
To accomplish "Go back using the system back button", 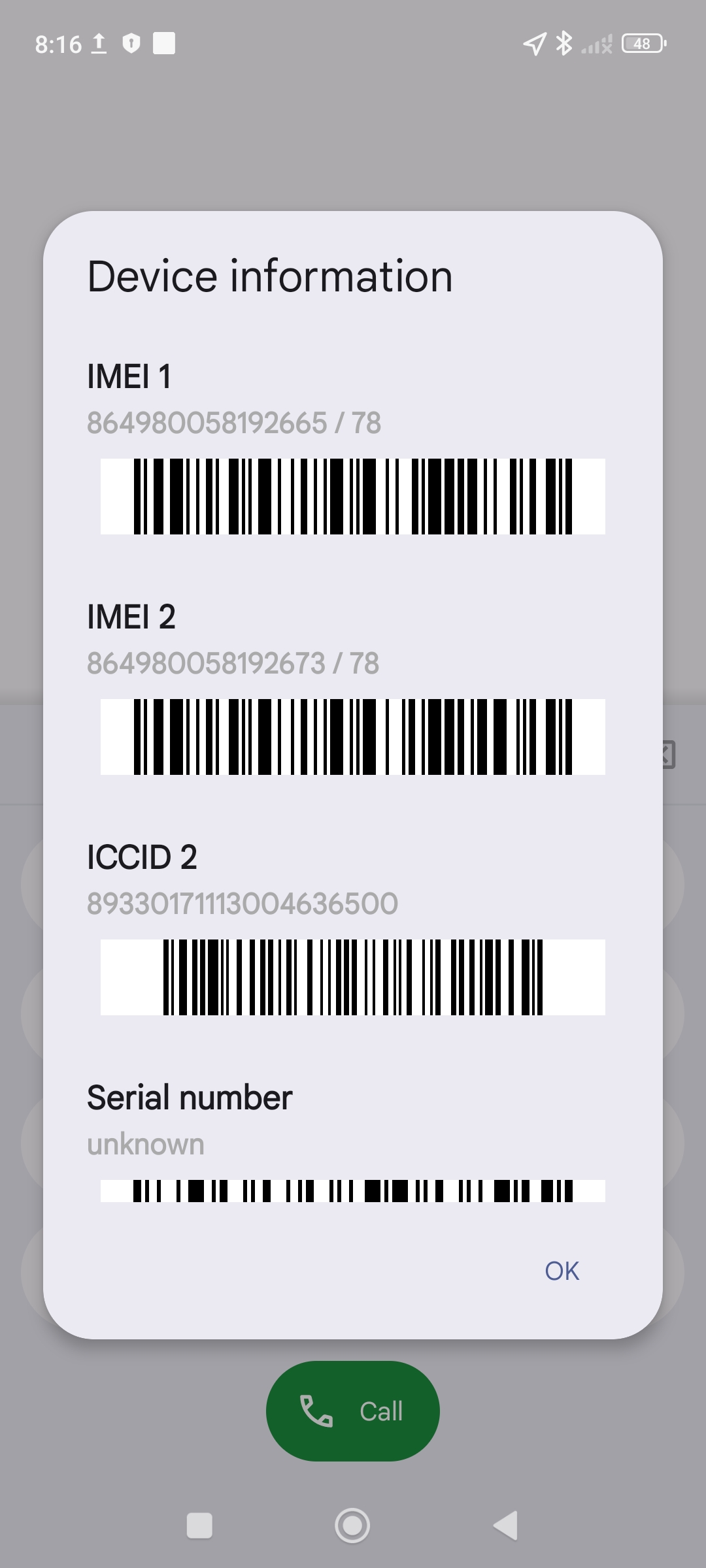I will (x=505, y=1526).
